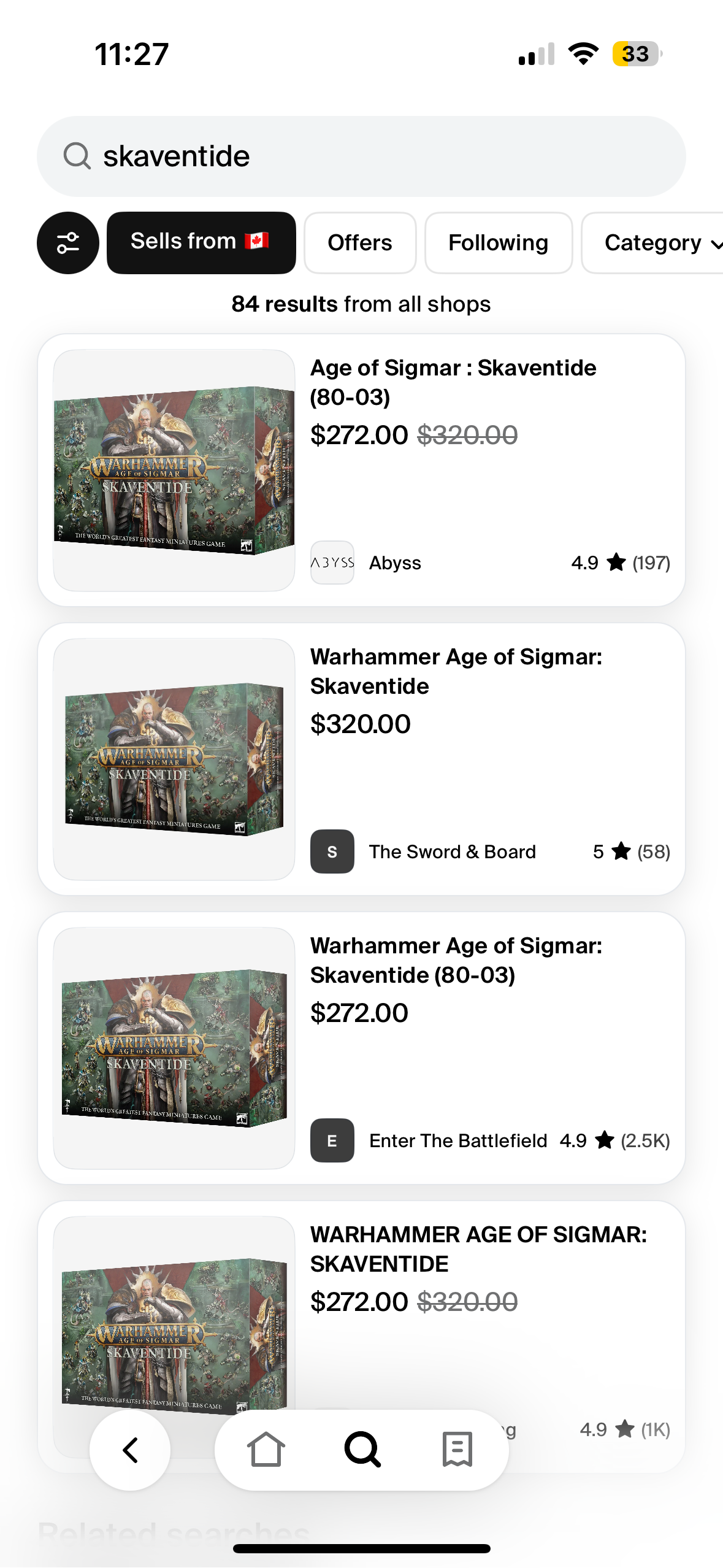Open the filter settings icon
Viewport: 723px width, 1568px height.
68,243
